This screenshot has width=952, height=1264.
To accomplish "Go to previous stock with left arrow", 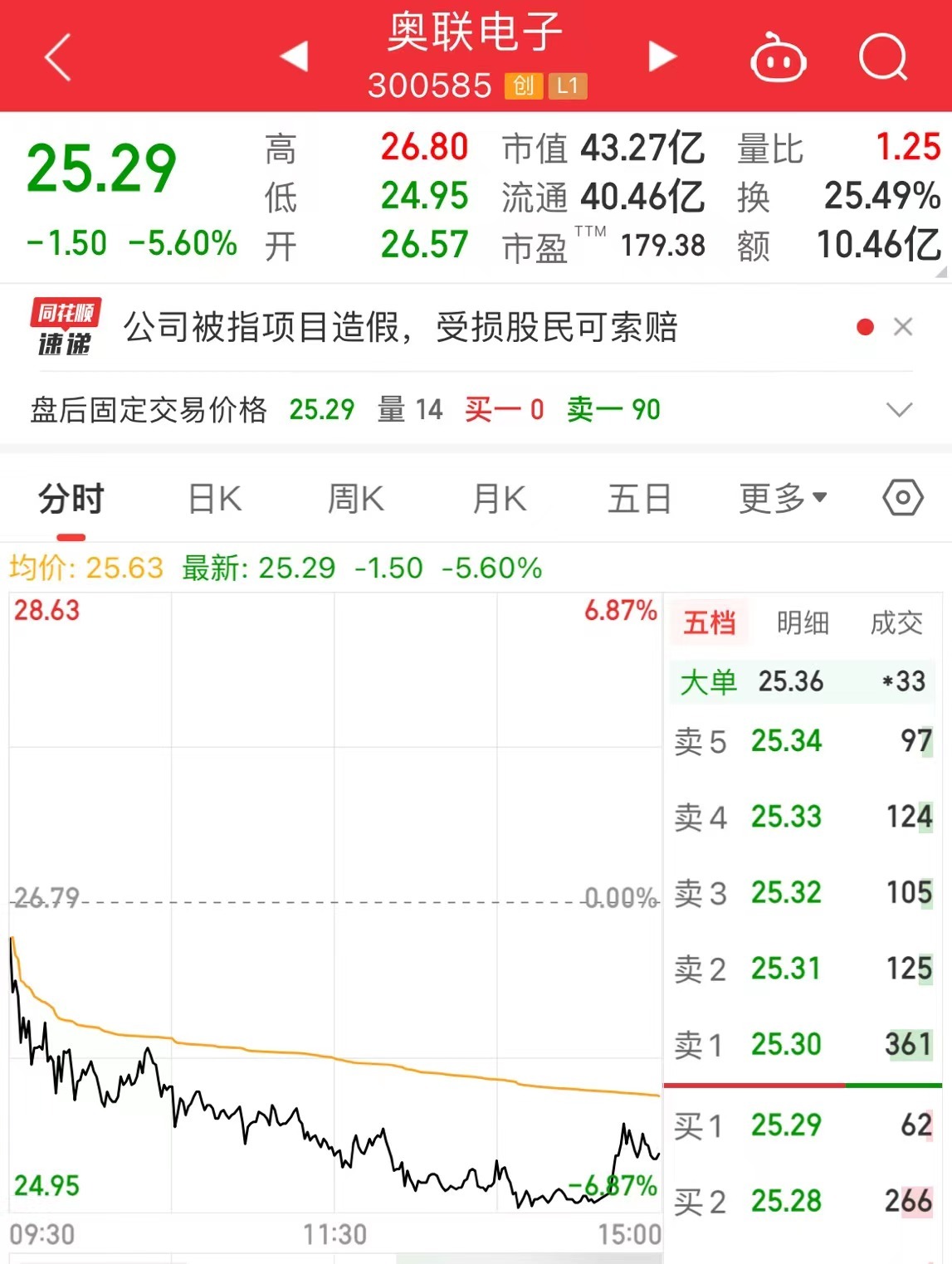I will [x=295, y=56].
